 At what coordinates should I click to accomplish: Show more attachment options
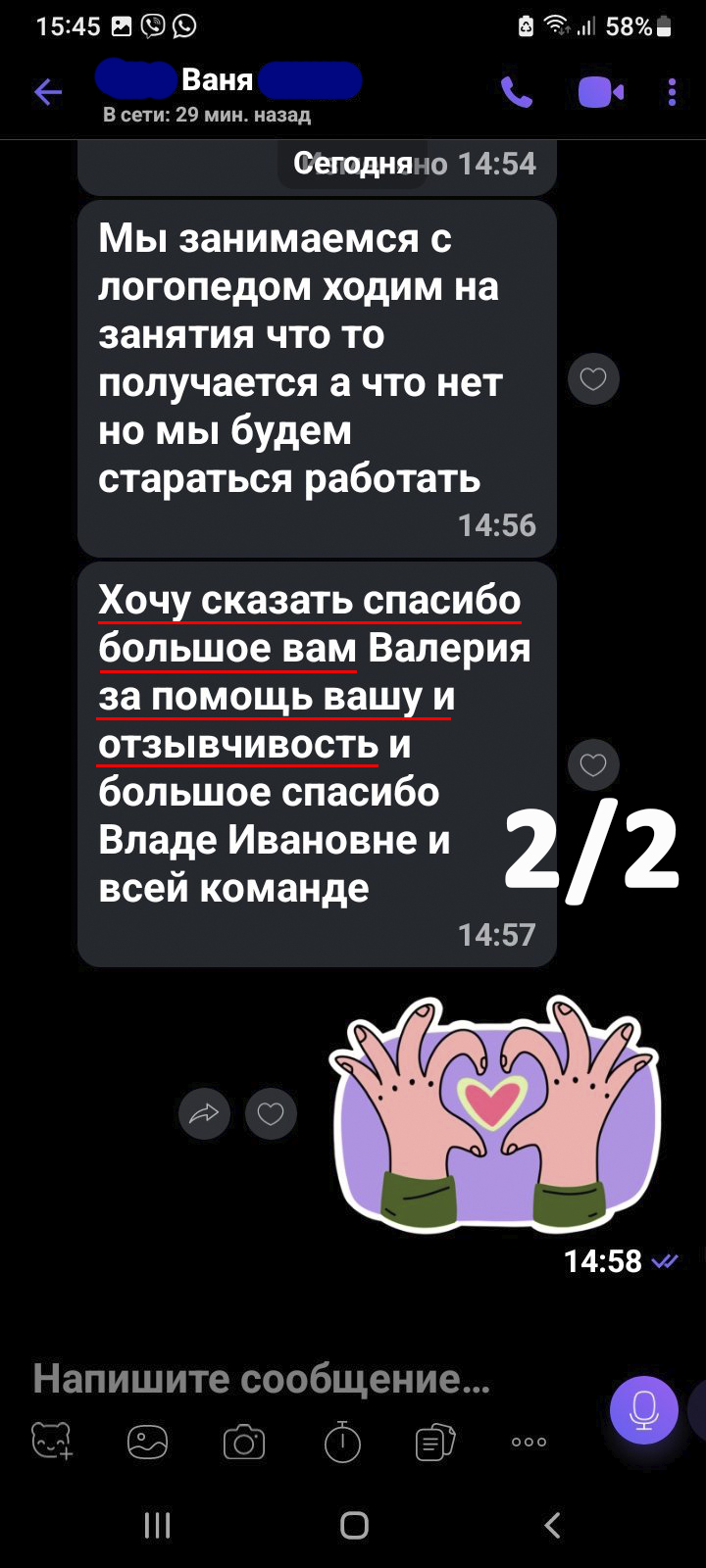(529, 1442)
